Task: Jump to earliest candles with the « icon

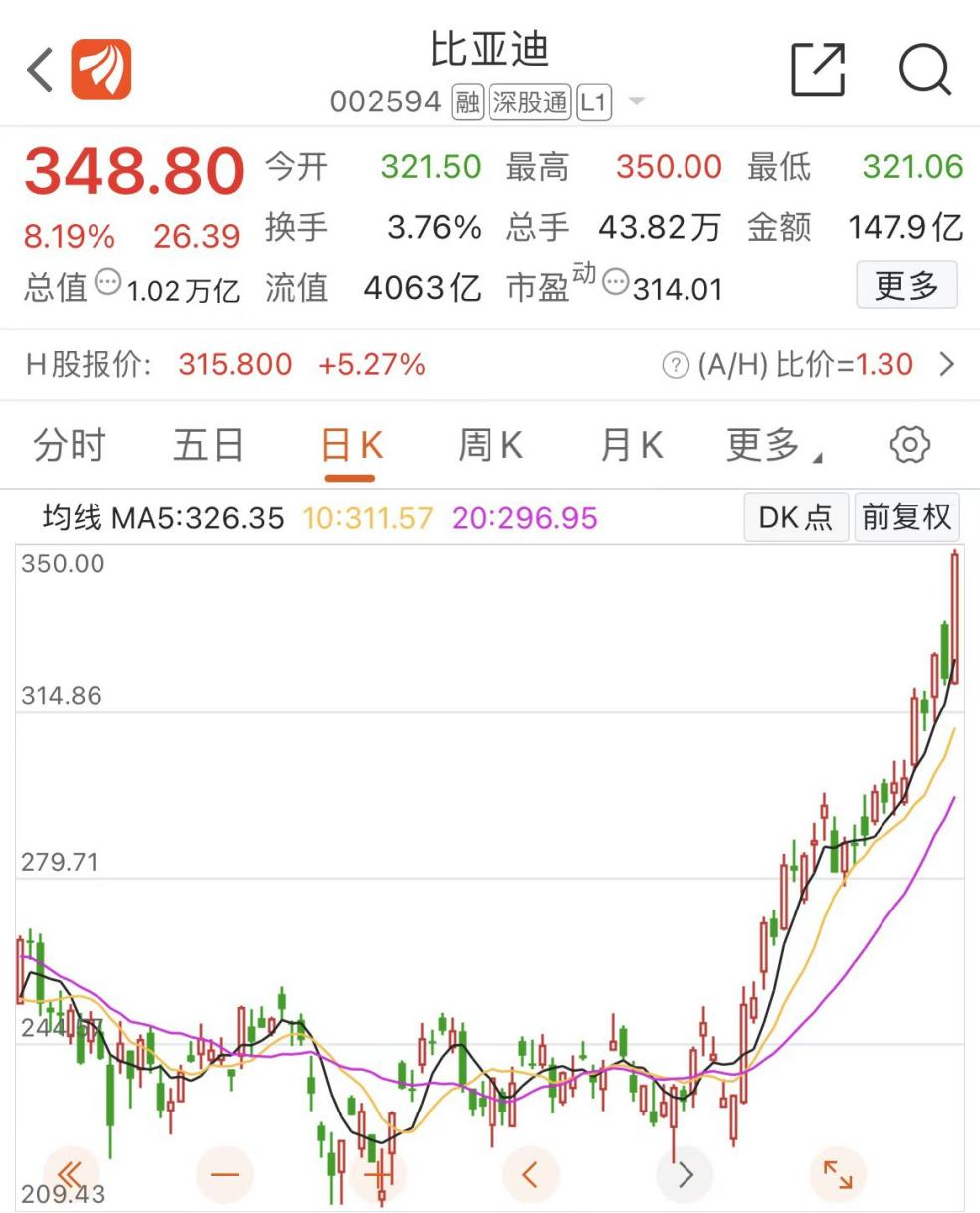Action: tap(69, 1174)
